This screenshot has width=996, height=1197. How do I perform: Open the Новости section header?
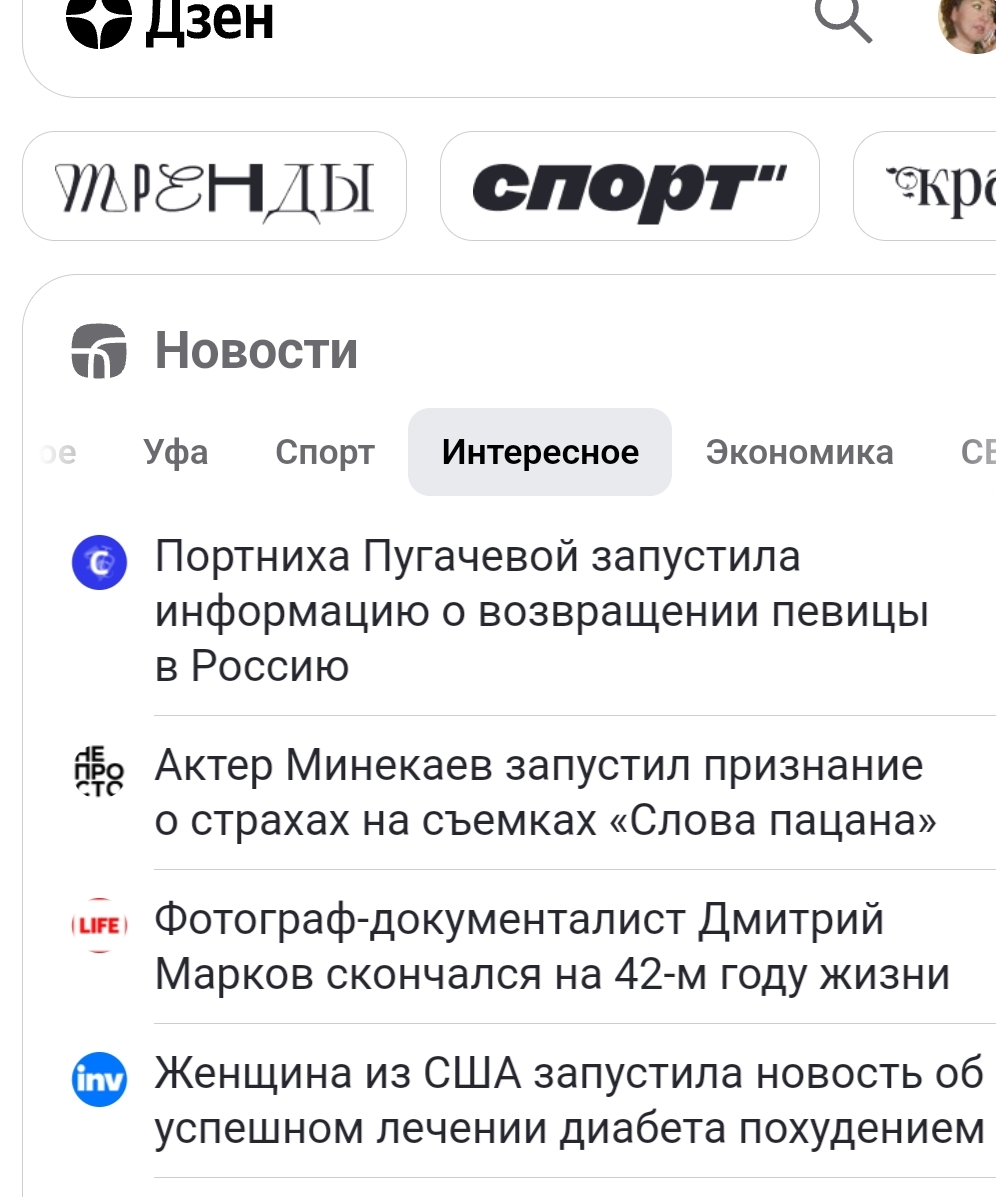pos(256,351)
